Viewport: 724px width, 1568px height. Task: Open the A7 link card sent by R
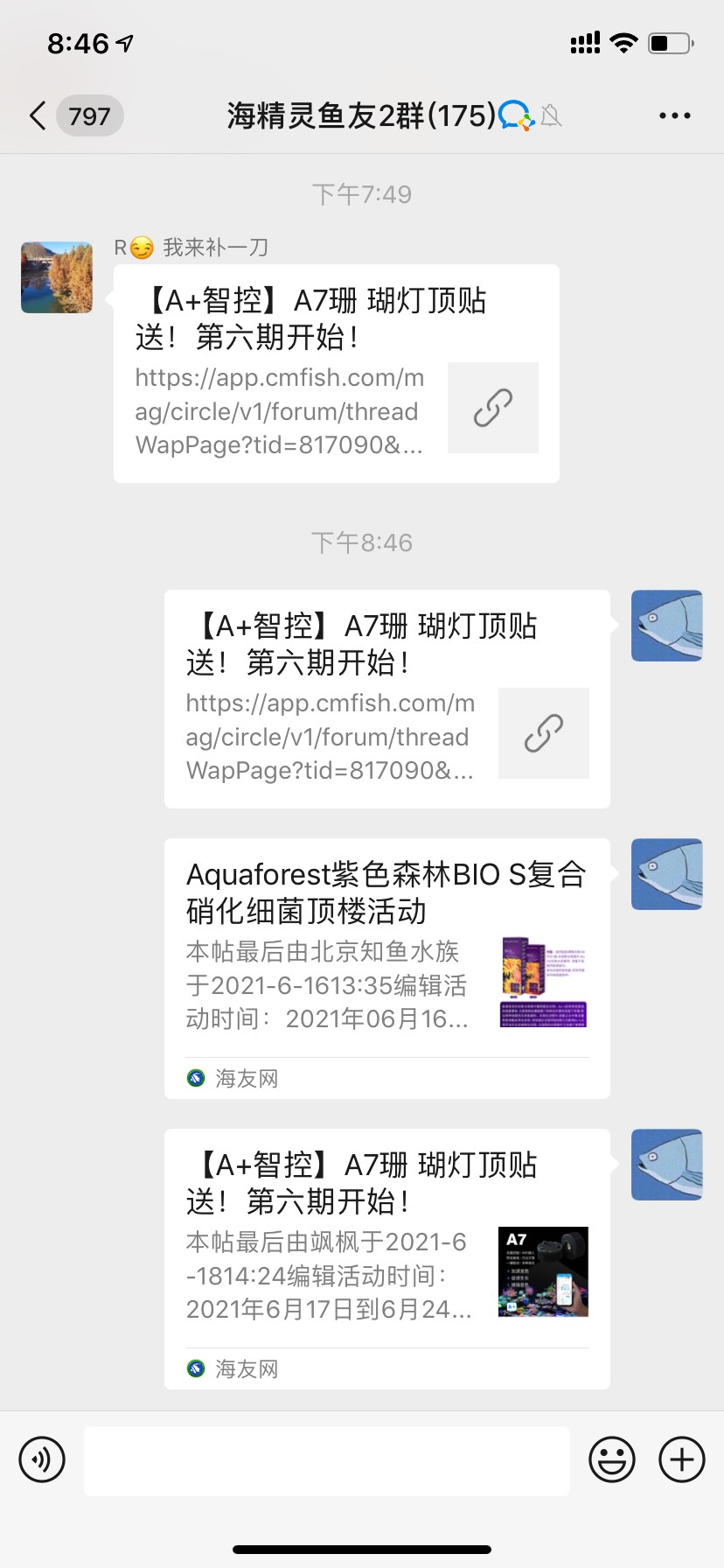(336, 374)
